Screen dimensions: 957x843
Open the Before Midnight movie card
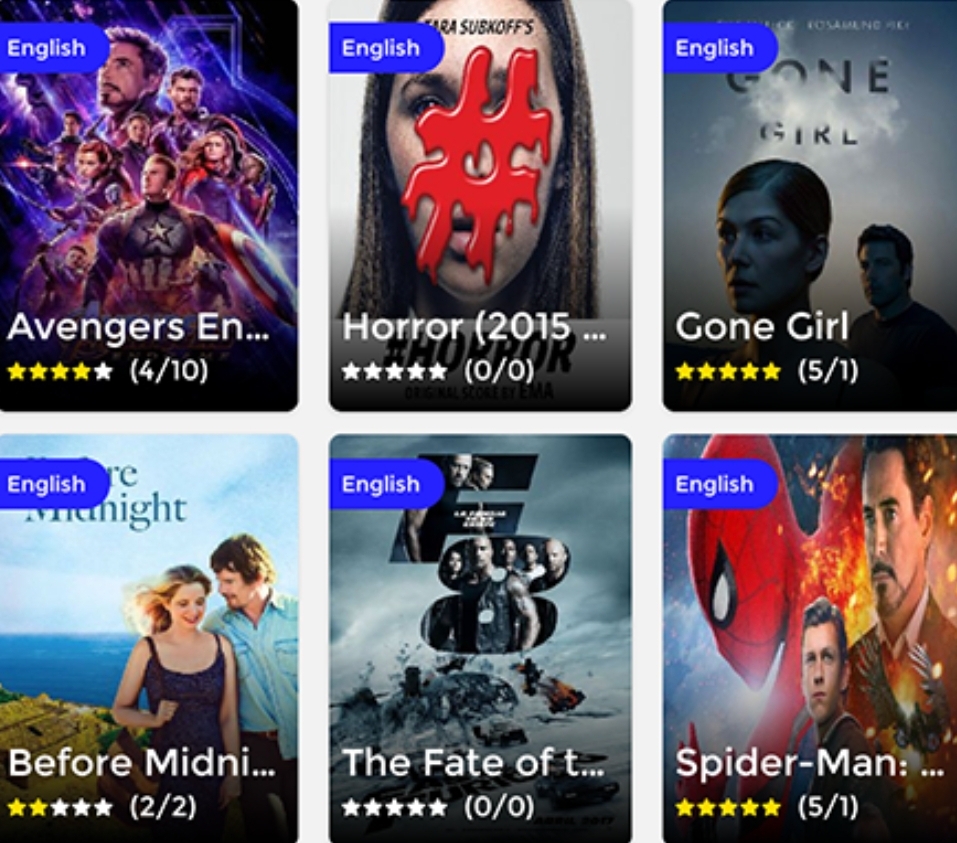coord(148,638)
